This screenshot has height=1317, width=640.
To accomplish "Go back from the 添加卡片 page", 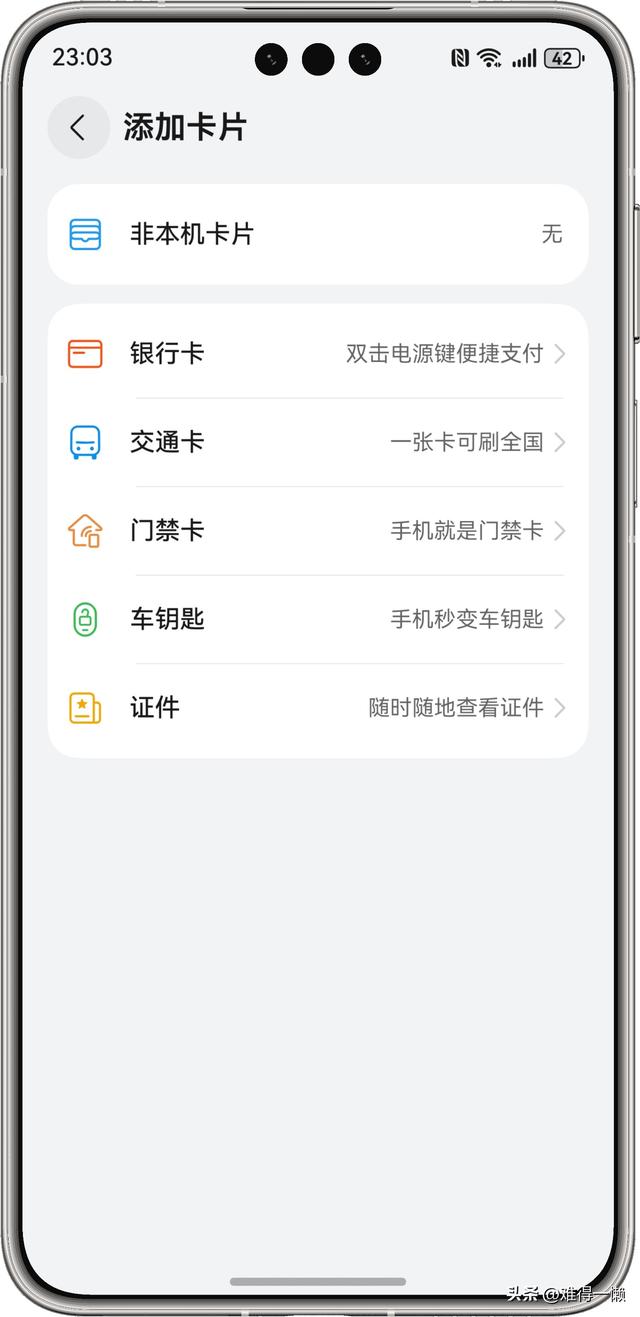I will click(78, 128).
